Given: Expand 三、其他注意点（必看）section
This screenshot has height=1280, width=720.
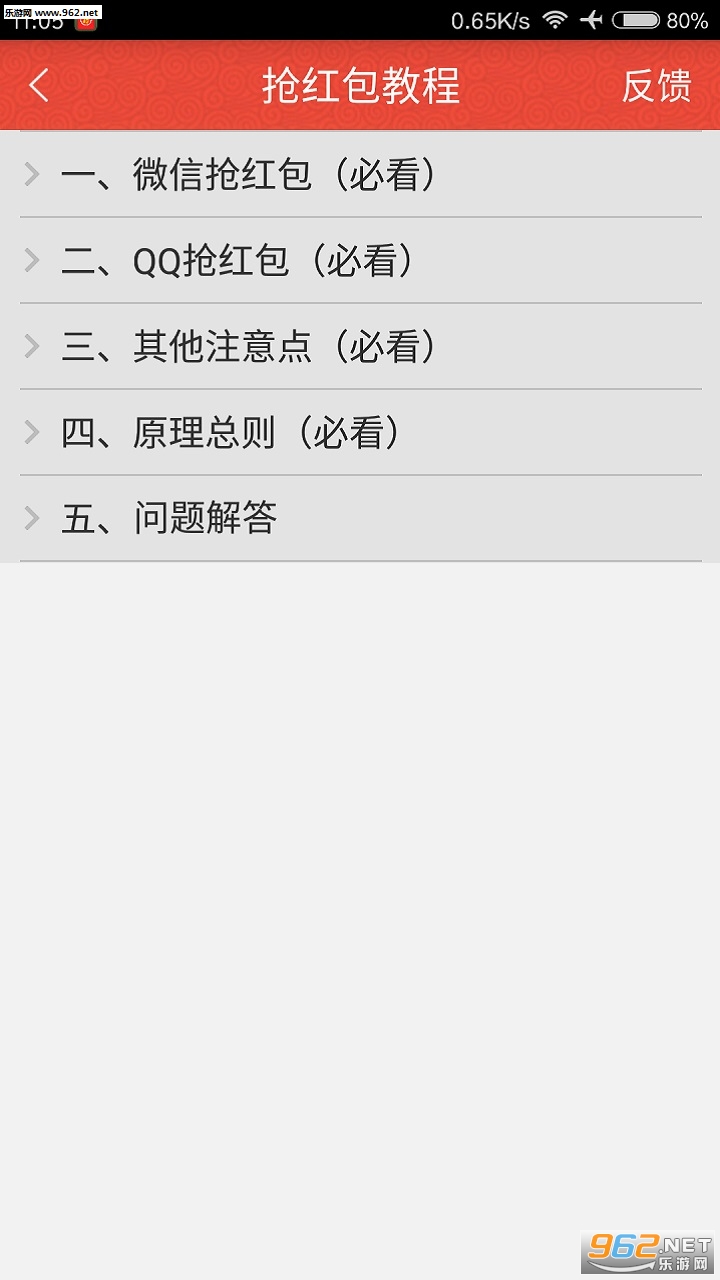Looking at the screenshot, I should click(361, 346).
